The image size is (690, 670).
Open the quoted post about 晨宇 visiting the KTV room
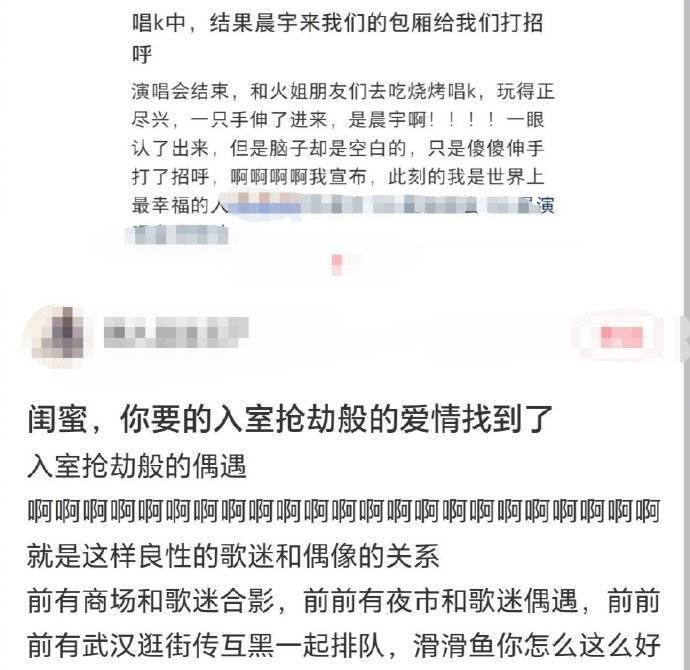340,130
